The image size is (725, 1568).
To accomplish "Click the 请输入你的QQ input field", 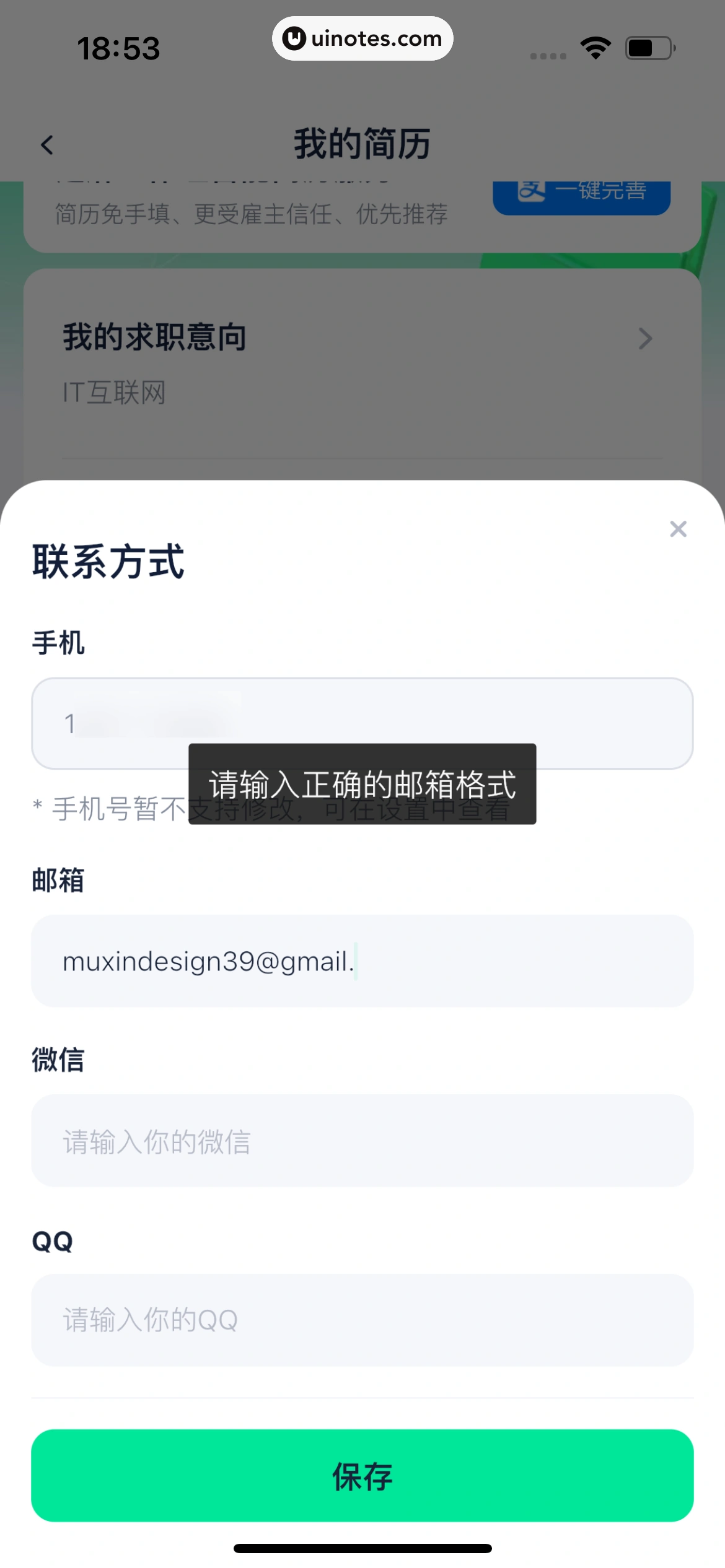I will coord(362,1320).
